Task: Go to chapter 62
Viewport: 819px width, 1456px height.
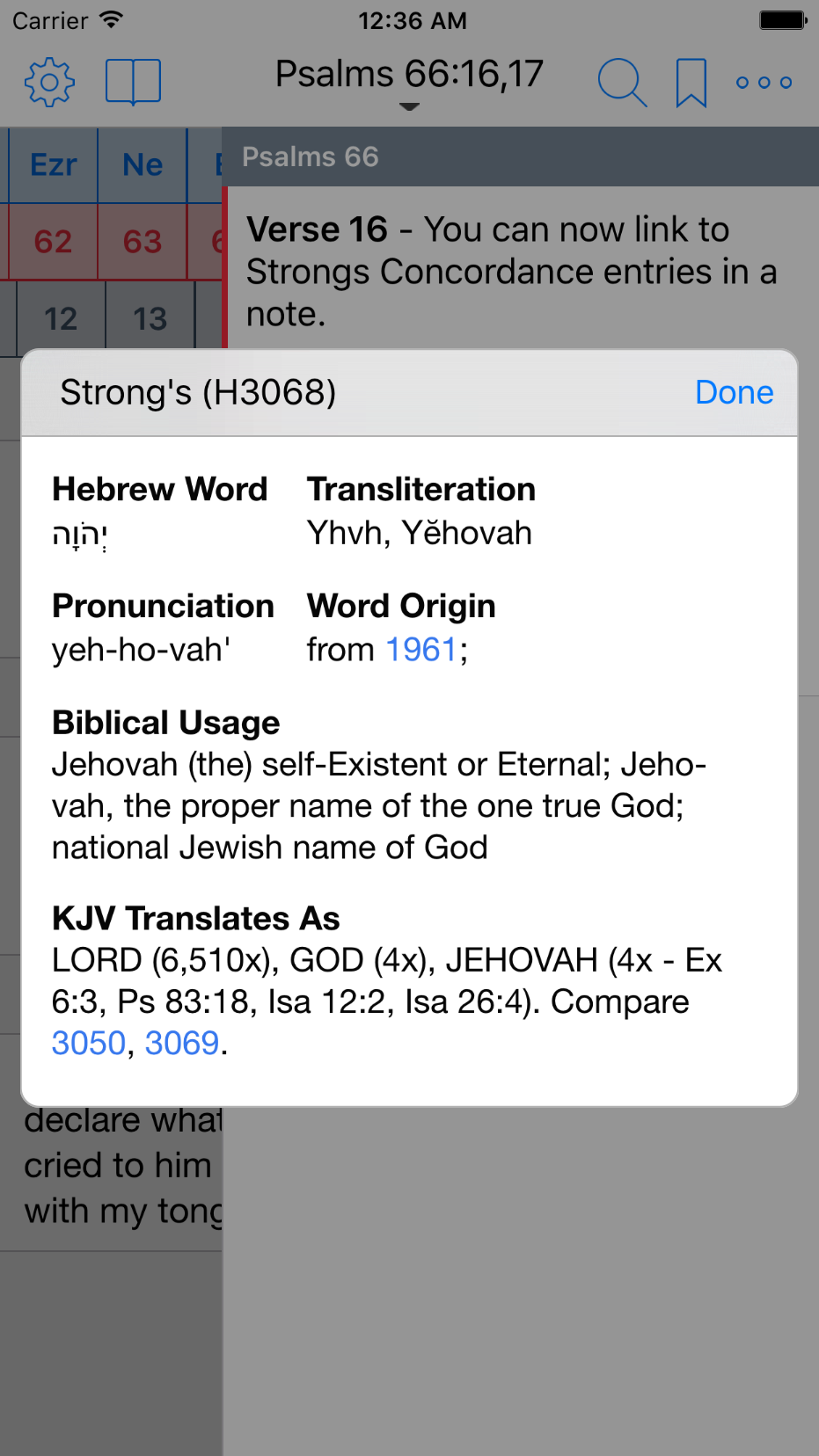Action: [53, 242]
